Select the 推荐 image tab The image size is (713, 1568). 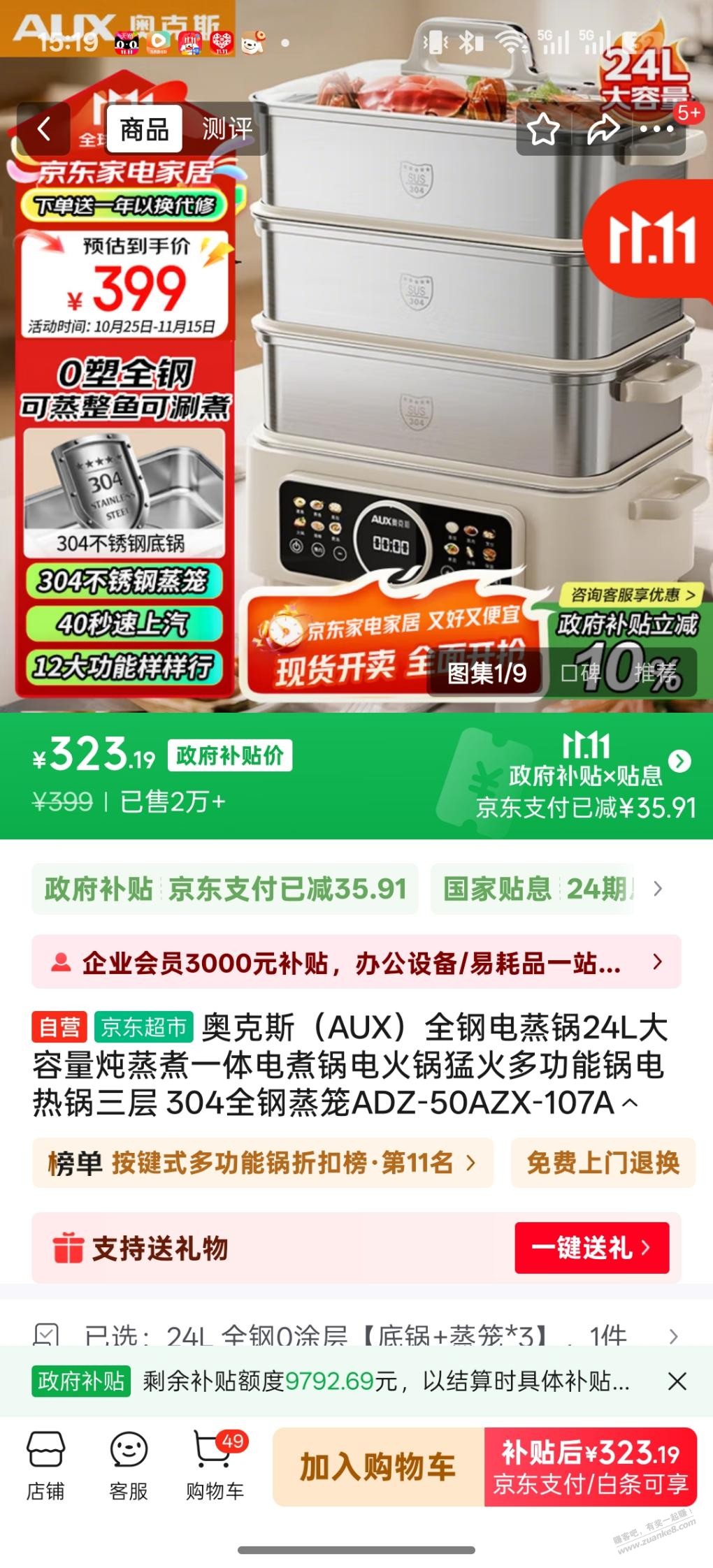tap(656, 673)
